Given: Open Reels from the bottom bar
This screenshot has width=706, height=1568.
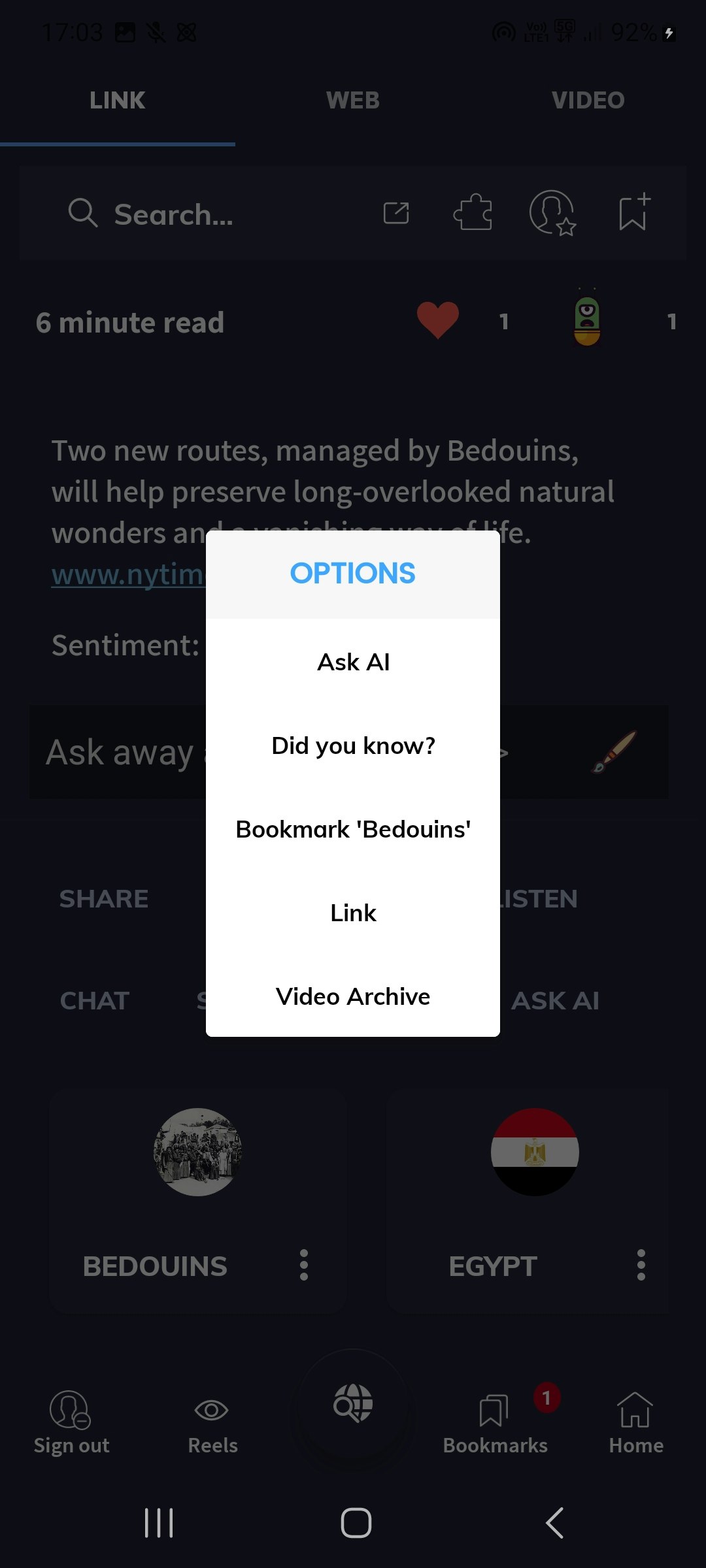Looking at the screenshot, I should tap(212, 1424).
